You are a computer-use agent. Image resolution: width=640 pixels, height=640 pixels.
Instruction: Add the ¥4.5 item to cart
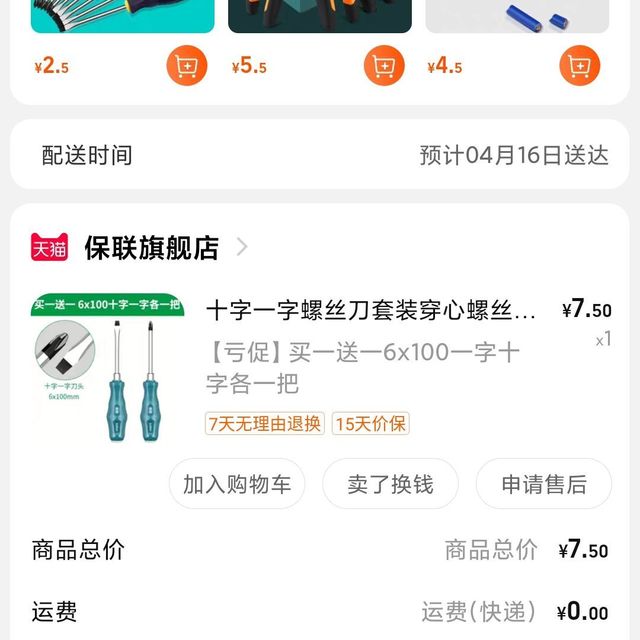click(x=580, y=67)
